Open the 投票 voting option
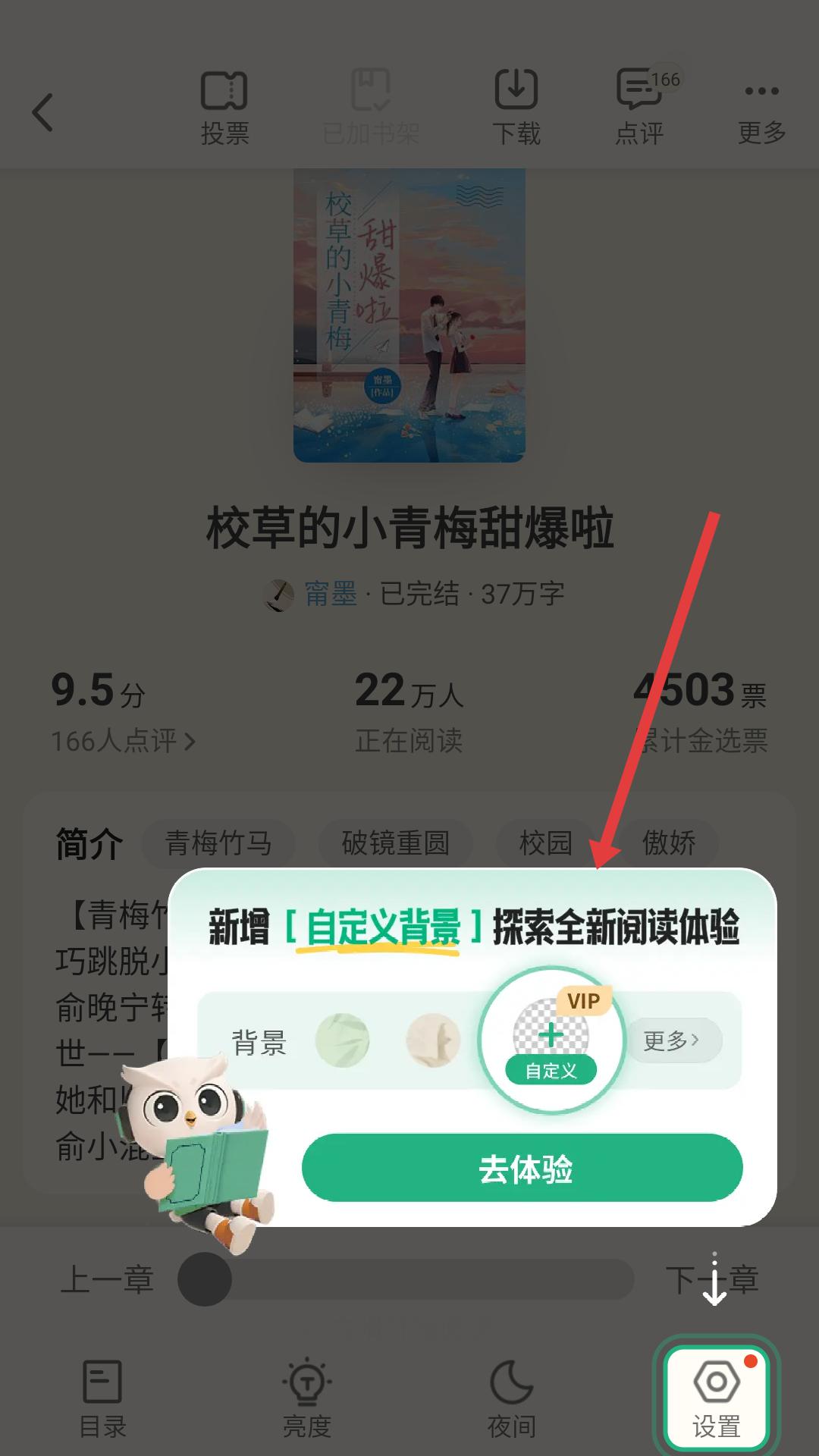The height and width of the screenshot is (1456, 819). click(224, 106)
